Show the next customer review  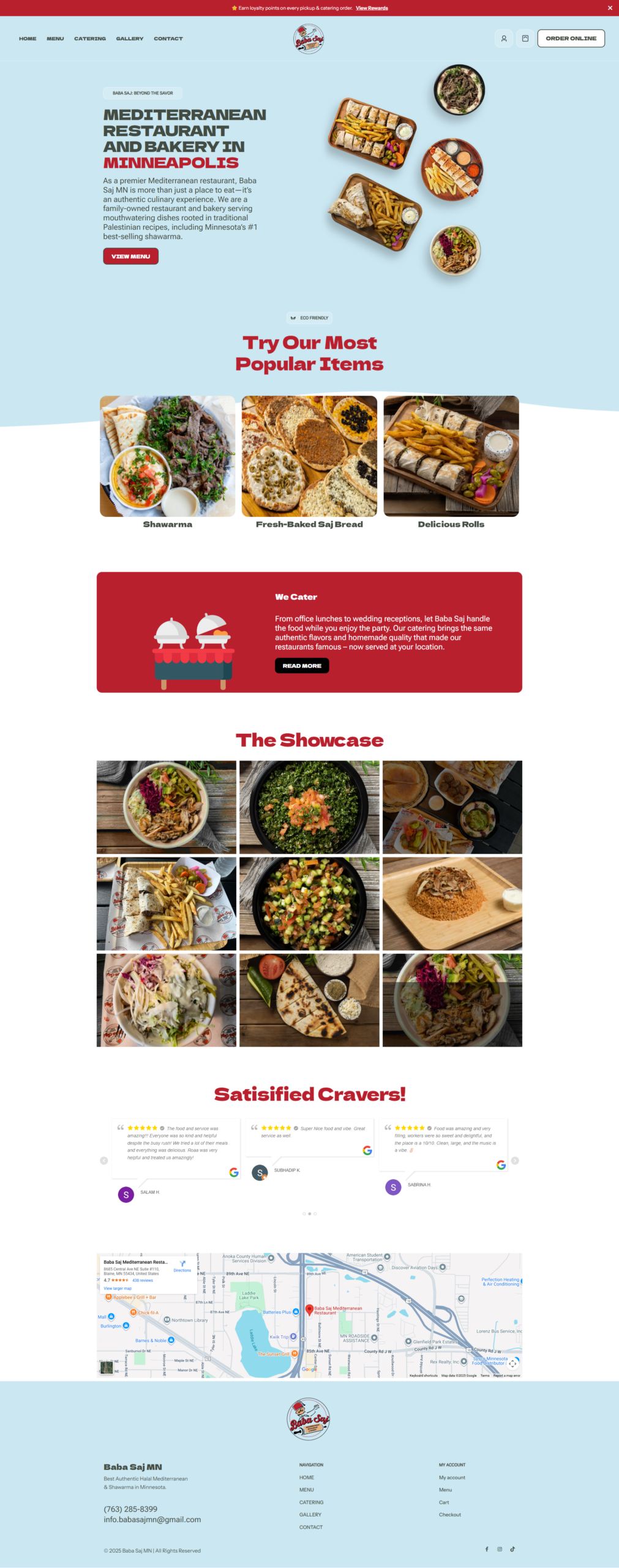515,1161
